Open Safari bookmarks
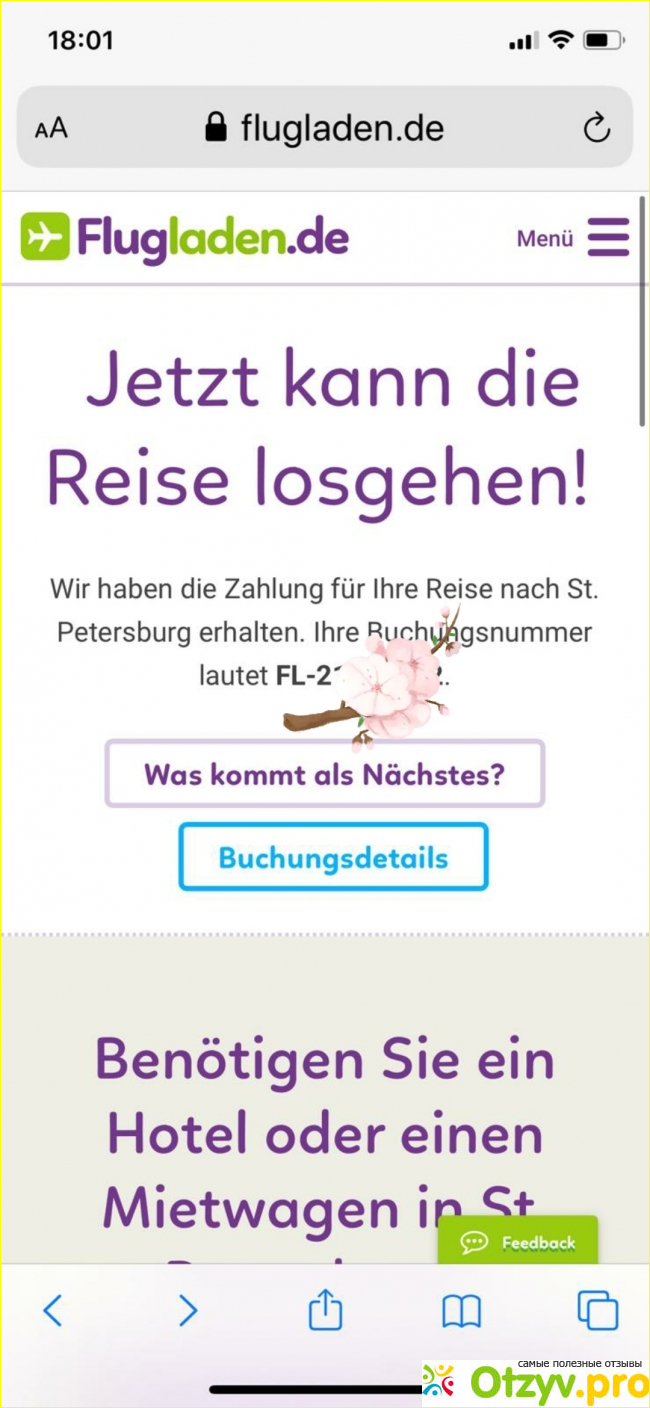The image size is (650, 1408). click(x=461, y=1310)
